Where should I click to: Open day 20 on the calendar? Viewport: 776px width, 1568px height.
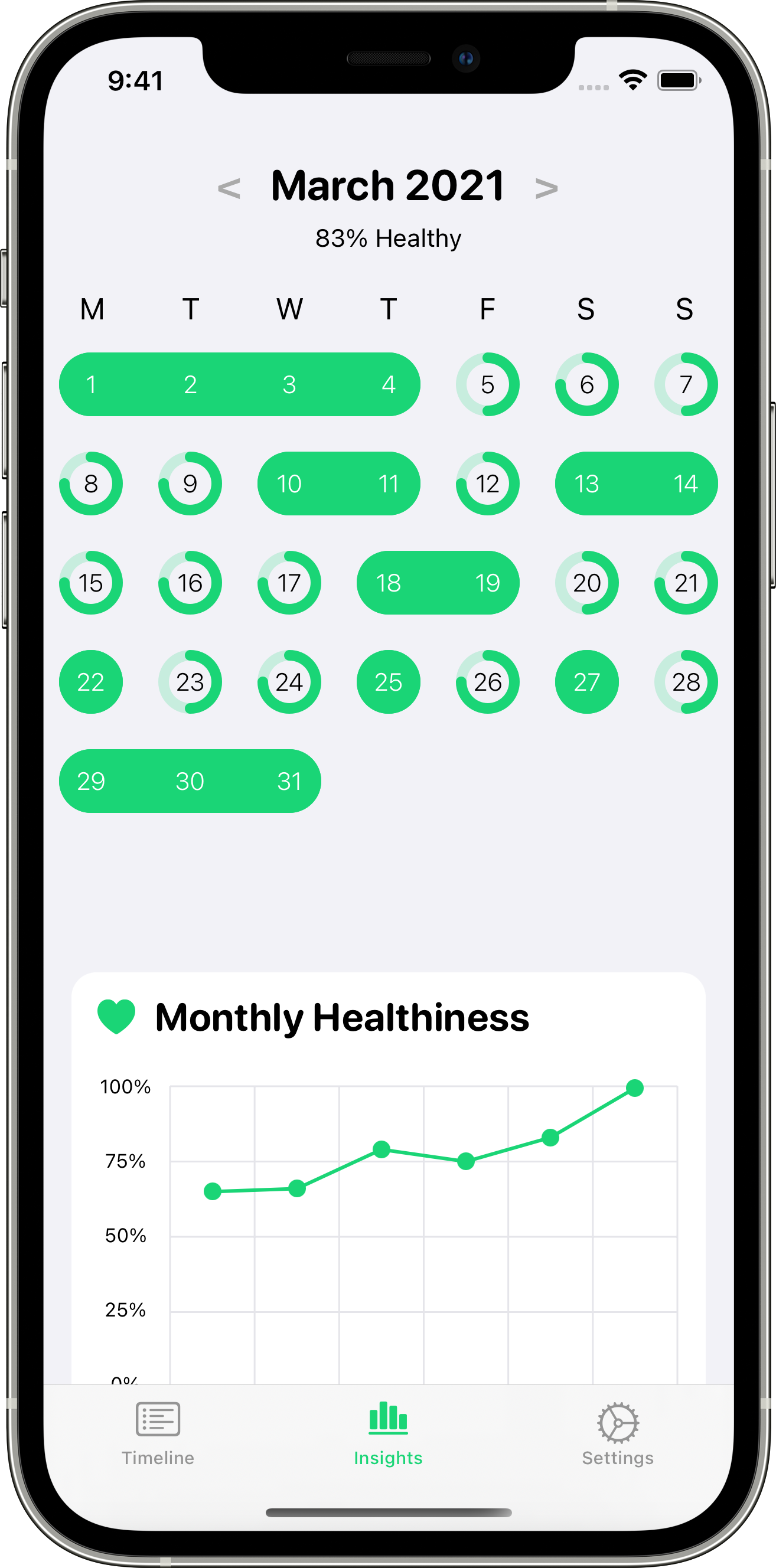tap(586, 583)
